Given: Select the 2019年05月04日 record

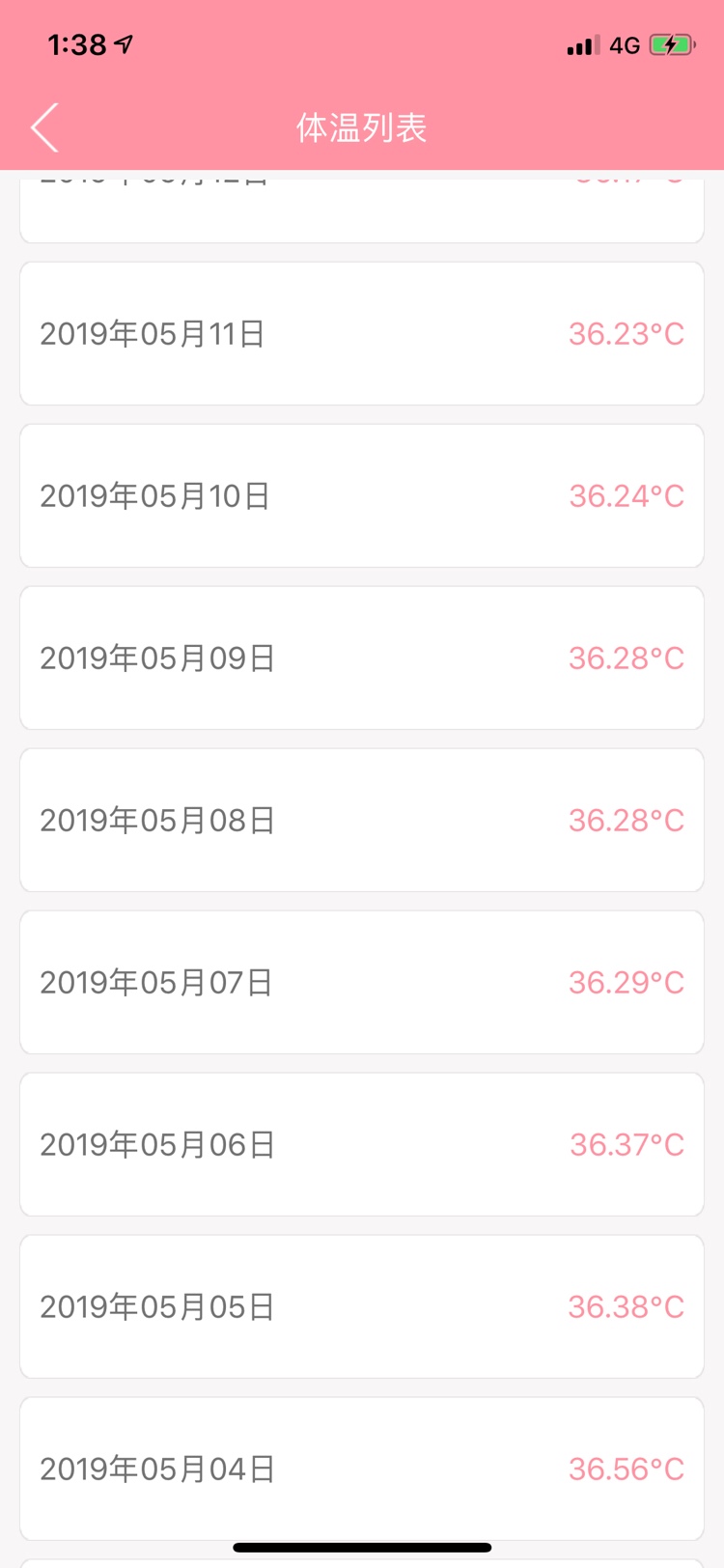Looking at the screenshot, I should coord(361,1468).
